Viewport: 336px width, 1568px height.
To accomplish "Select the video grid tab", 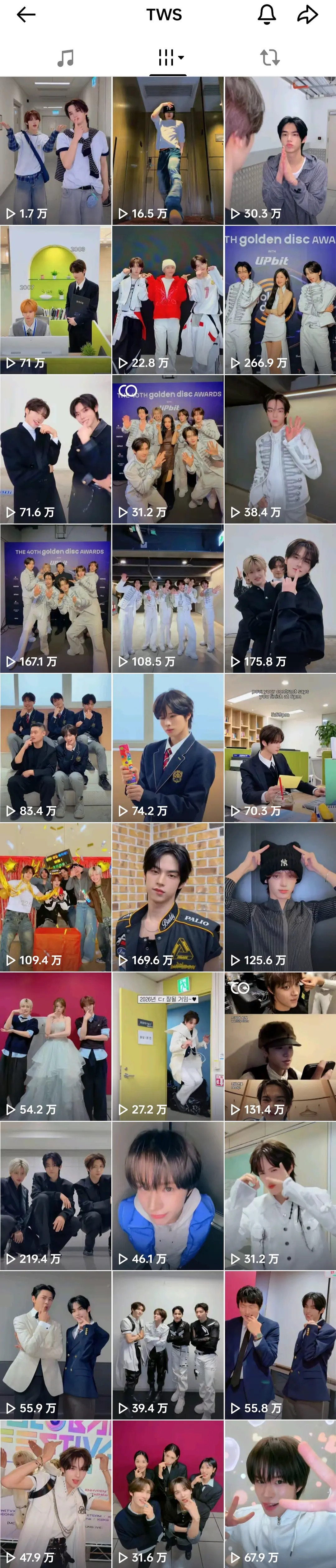I will coord(168,58).
